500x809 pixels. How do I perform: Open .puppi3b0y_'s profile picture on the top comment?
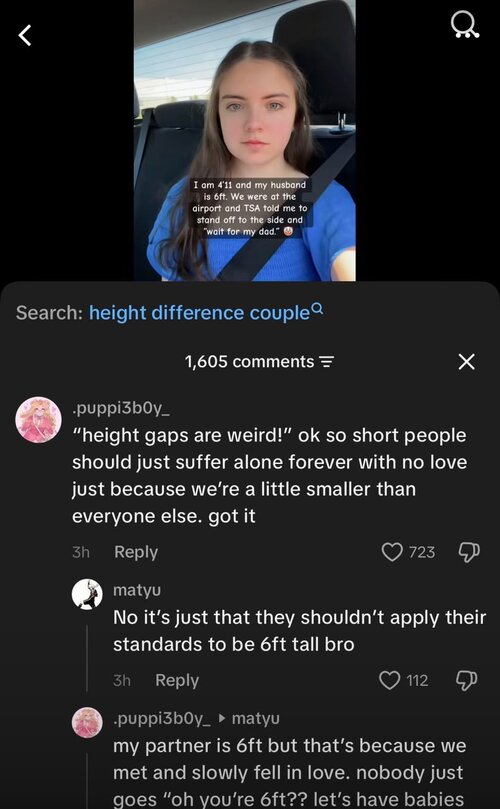(x=39, y=419)
